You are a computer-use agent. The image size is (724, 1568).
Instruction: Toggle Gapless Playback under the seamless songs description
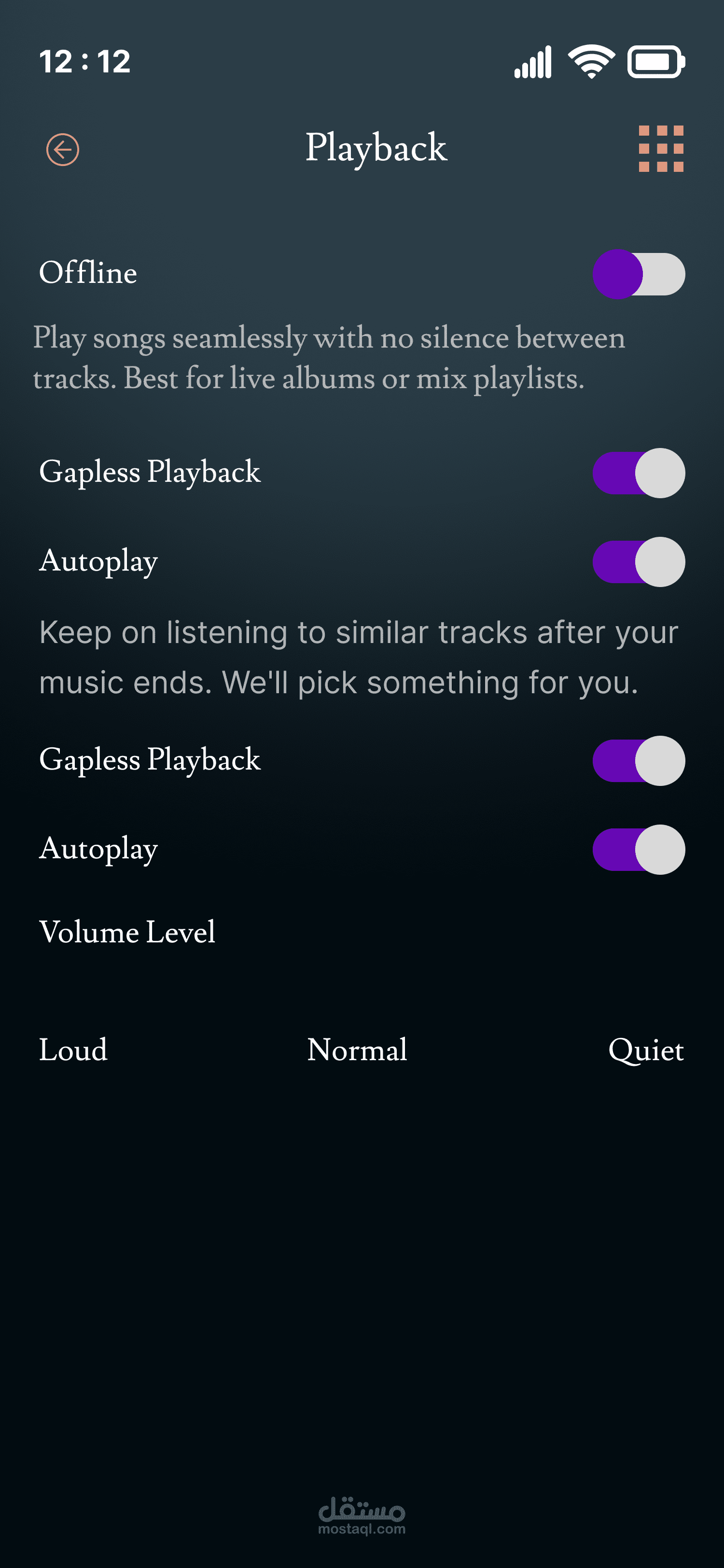click(x=638, y=473)
